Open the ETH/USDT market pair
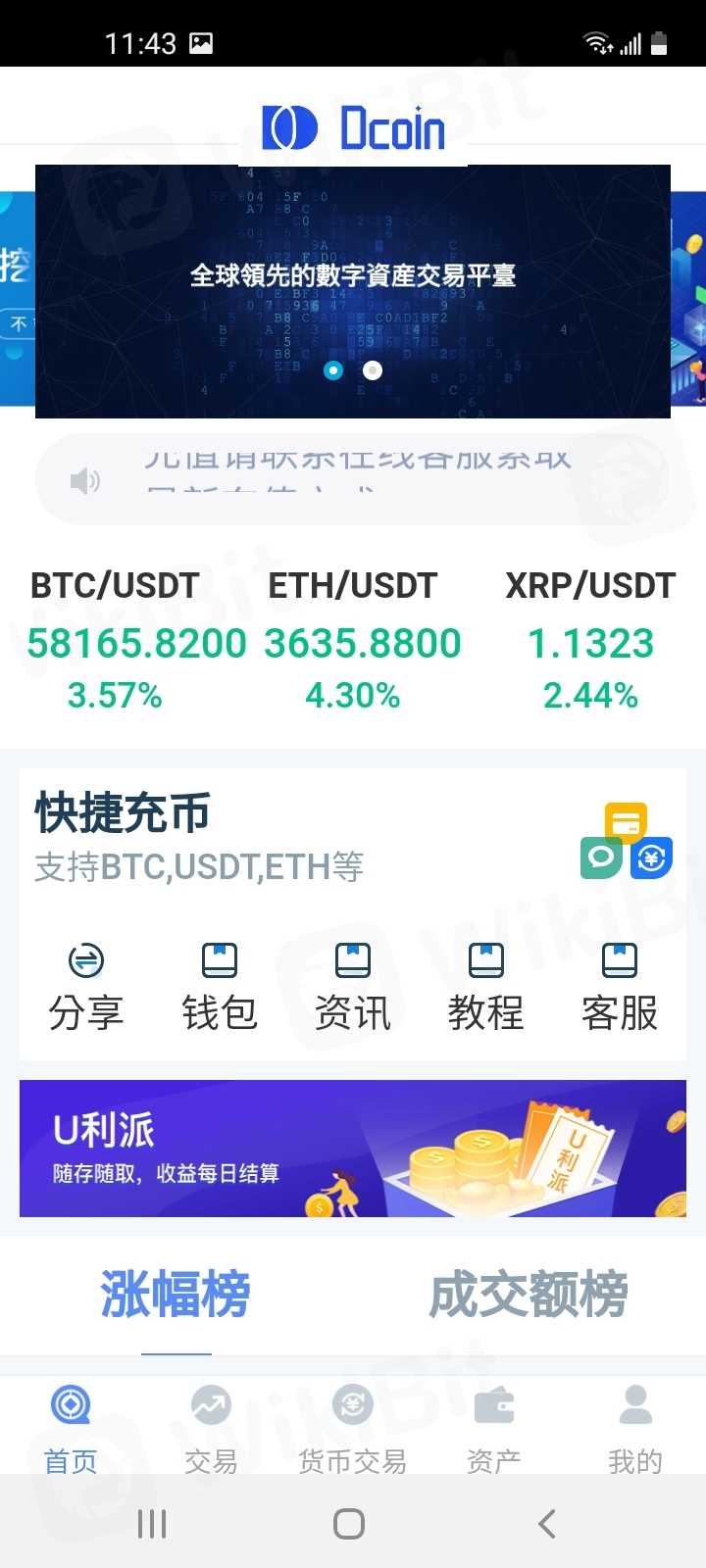 click(353, 640)
